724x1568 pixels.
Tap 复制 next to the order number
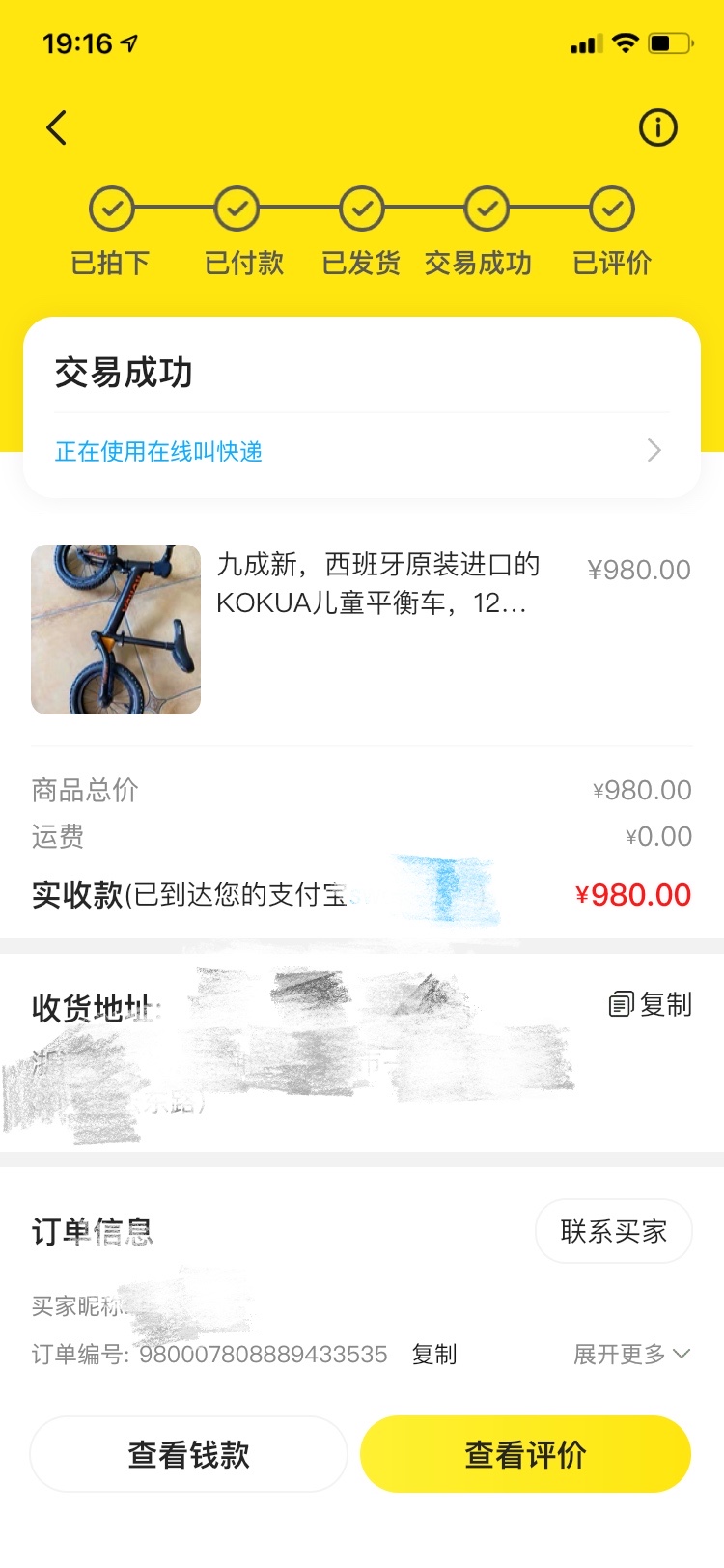click(x=433, y=1354)
